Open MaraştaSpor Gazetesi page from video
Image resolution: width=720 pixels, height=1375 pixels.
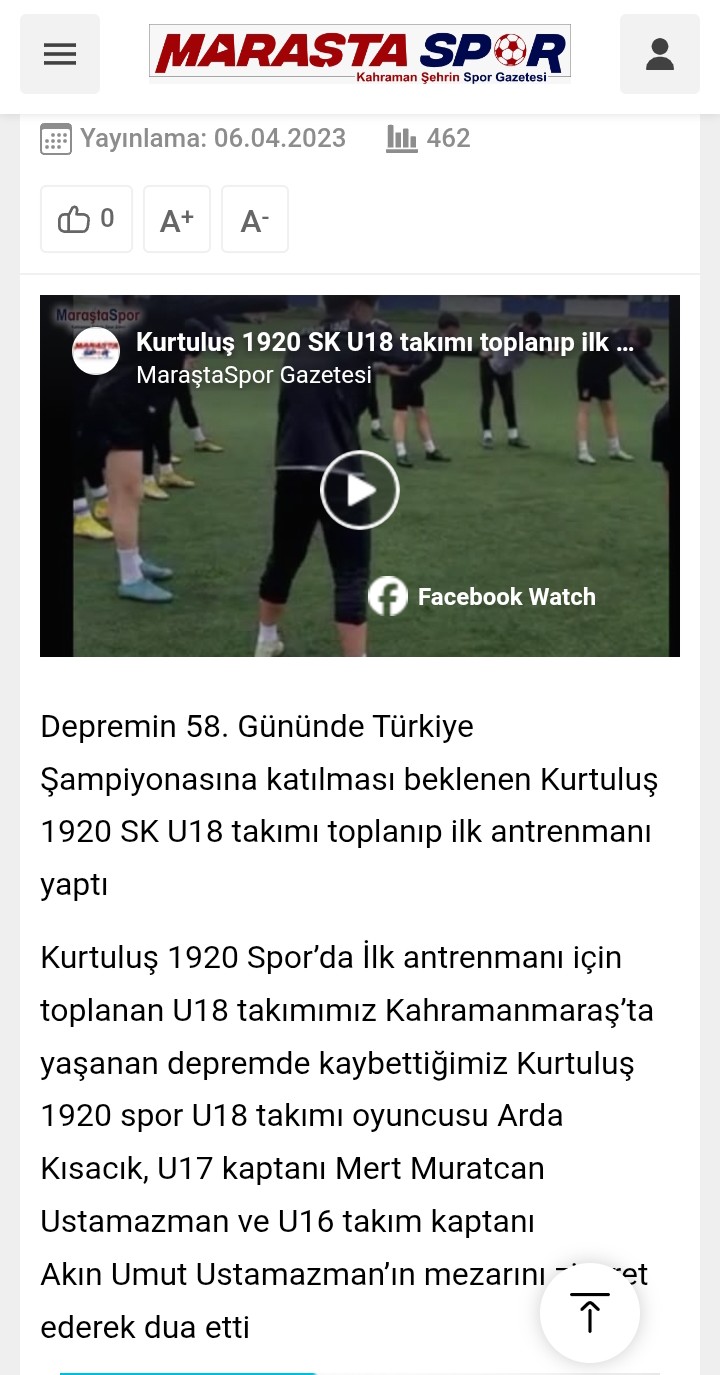click(x=254, y=375)
